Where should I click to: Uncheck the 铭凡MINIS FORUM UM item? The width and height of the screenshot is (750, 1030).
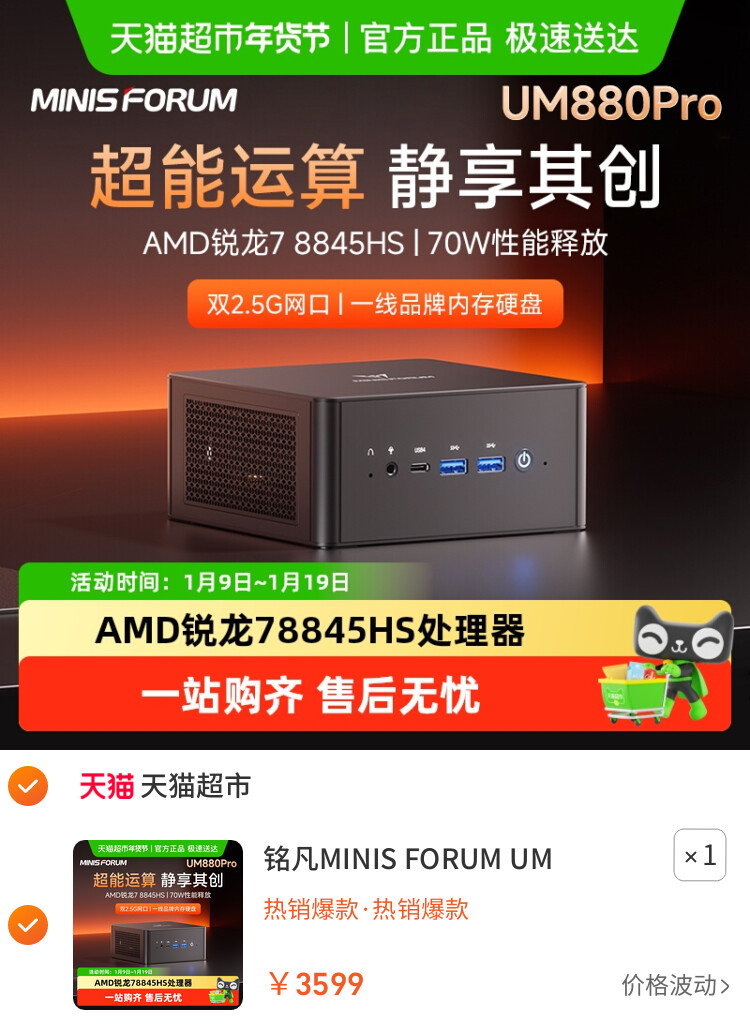[28, 925]
